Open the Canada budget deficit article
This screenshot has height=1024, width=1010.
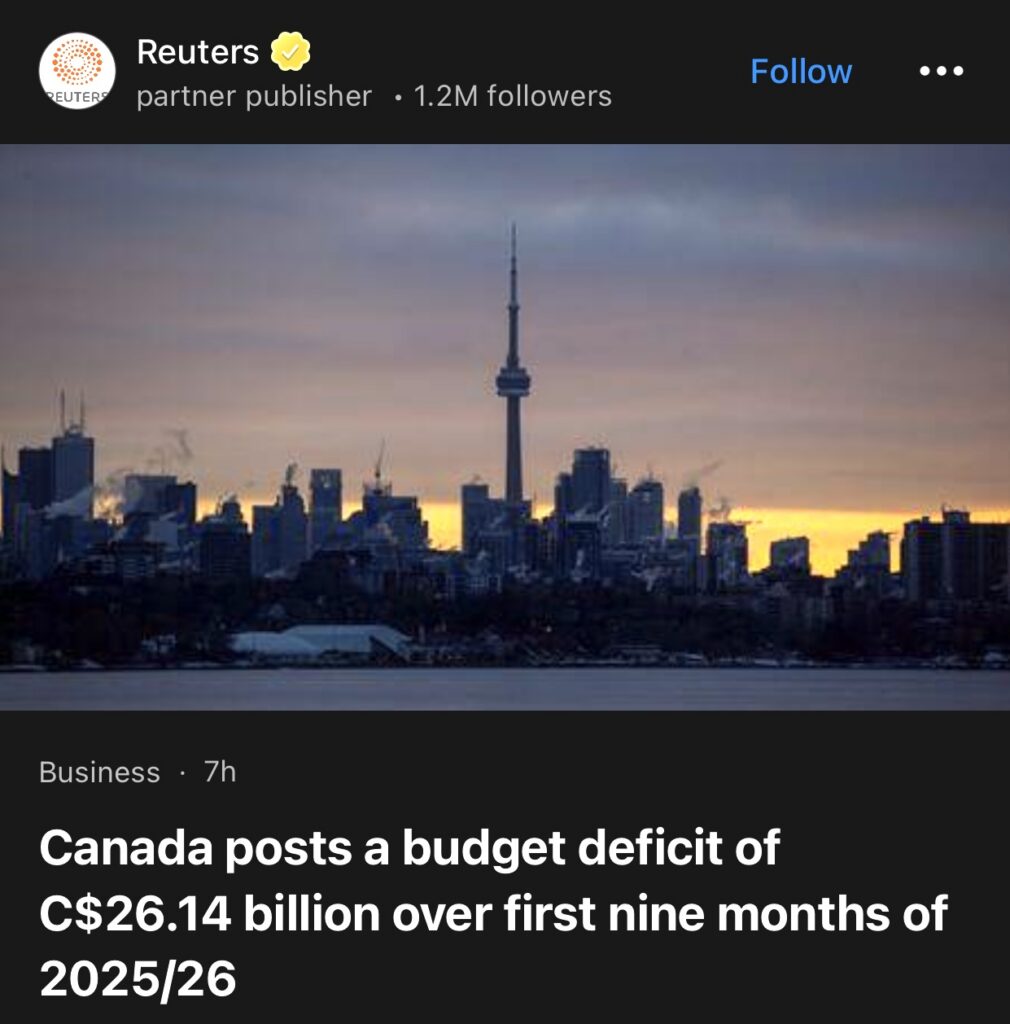point(493,914)
